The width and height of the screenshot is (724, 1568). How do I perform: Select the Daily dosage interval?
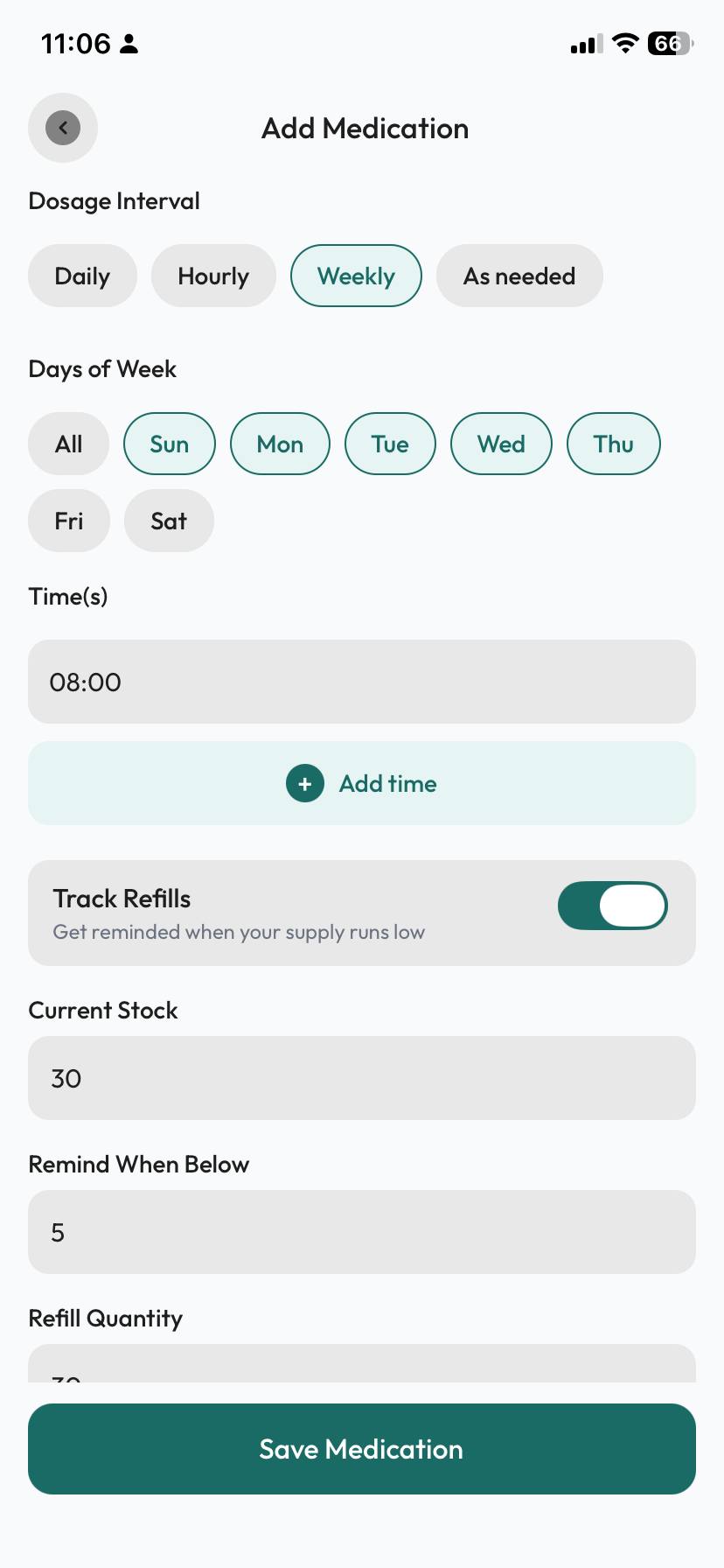click(82, 276)
